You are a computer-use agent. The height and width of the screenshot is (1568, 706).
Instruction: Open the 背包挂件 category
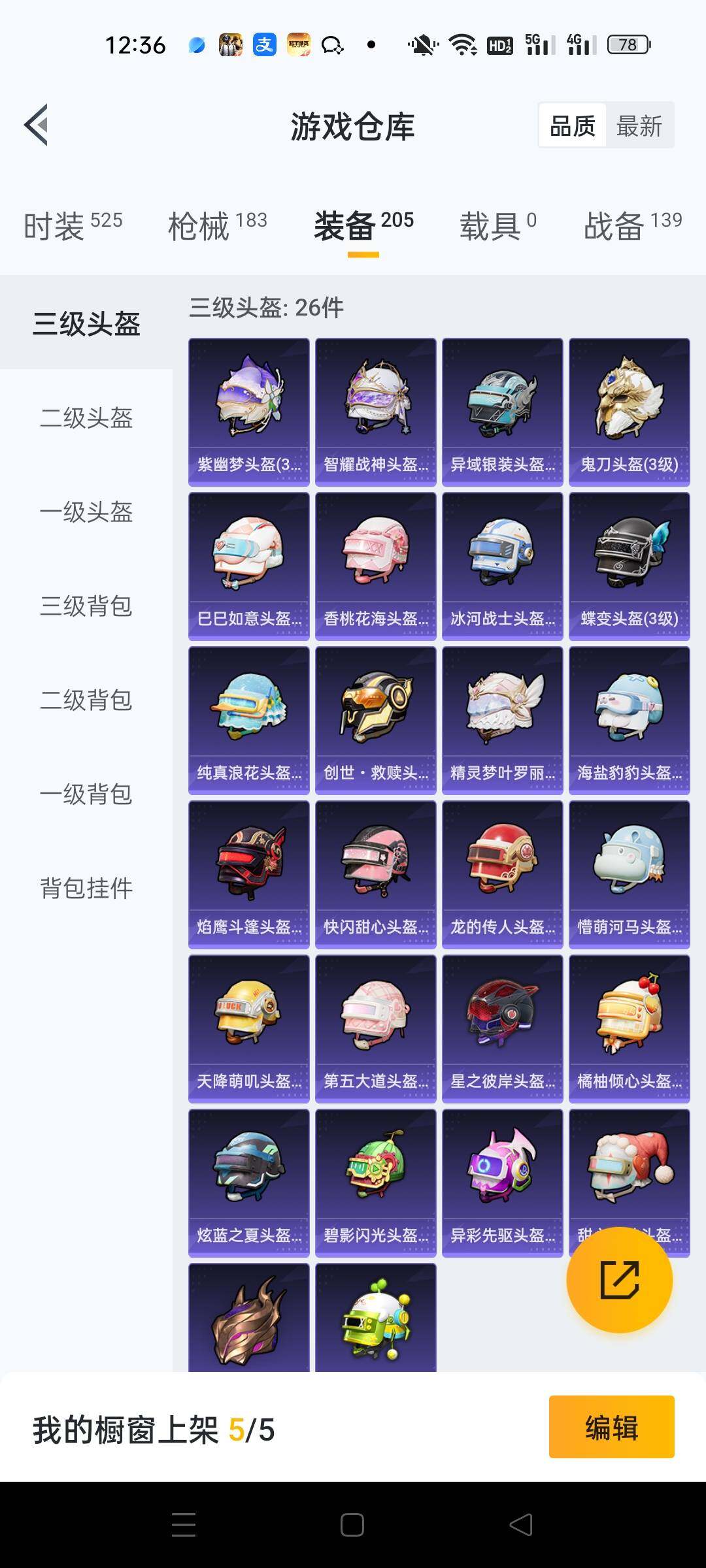86,888
